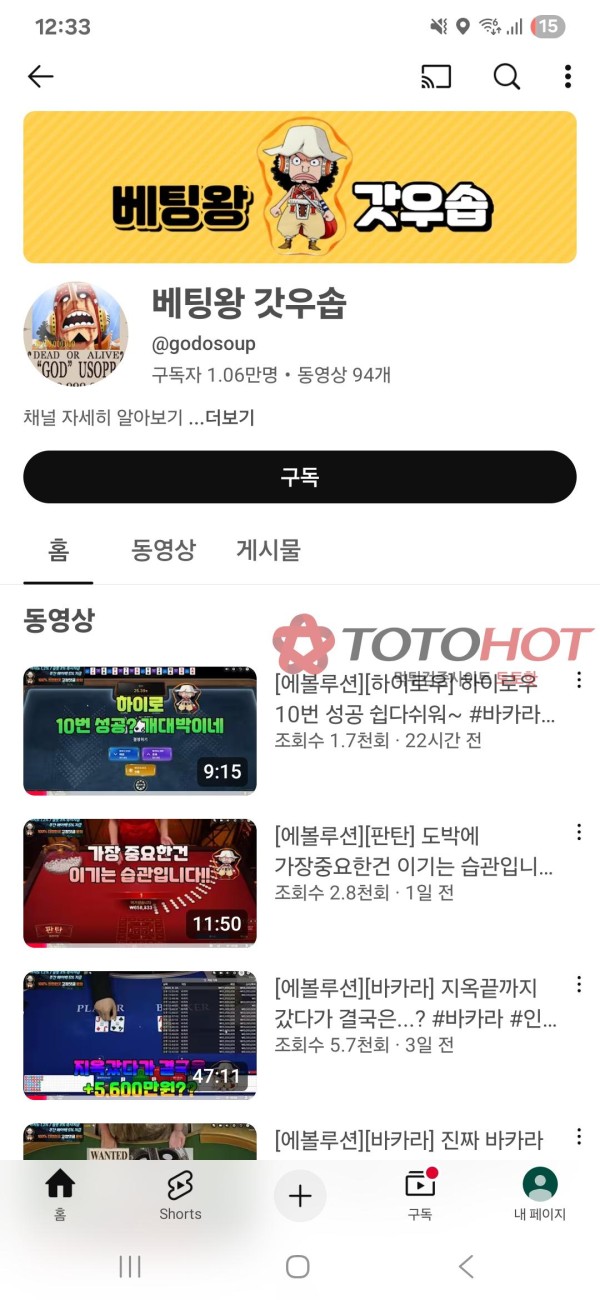Subscribe with the 구독 button

[x=300, y=477]
